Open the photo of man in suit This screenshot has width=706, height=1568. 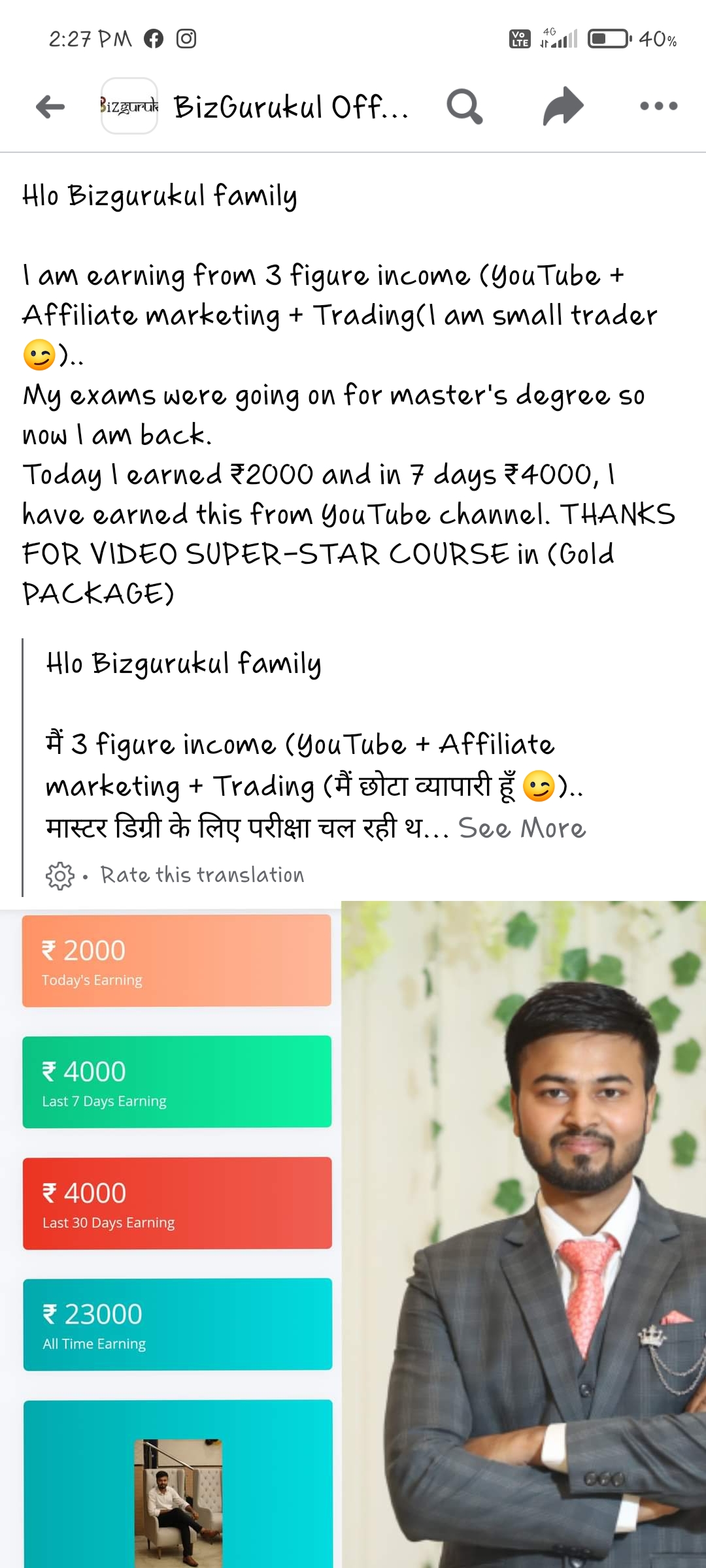click(x=523, y=1235)
